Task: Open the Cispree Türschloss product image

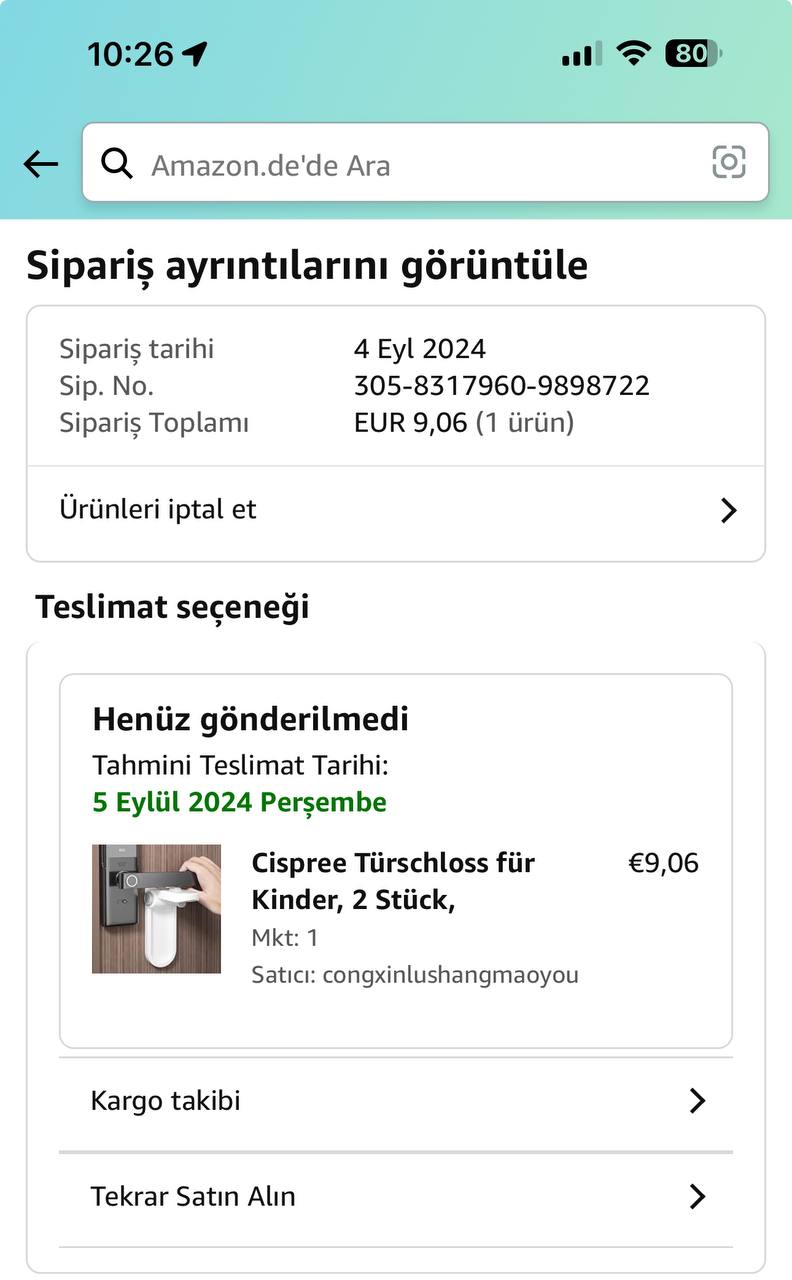Action: click(x=156, y=909)
